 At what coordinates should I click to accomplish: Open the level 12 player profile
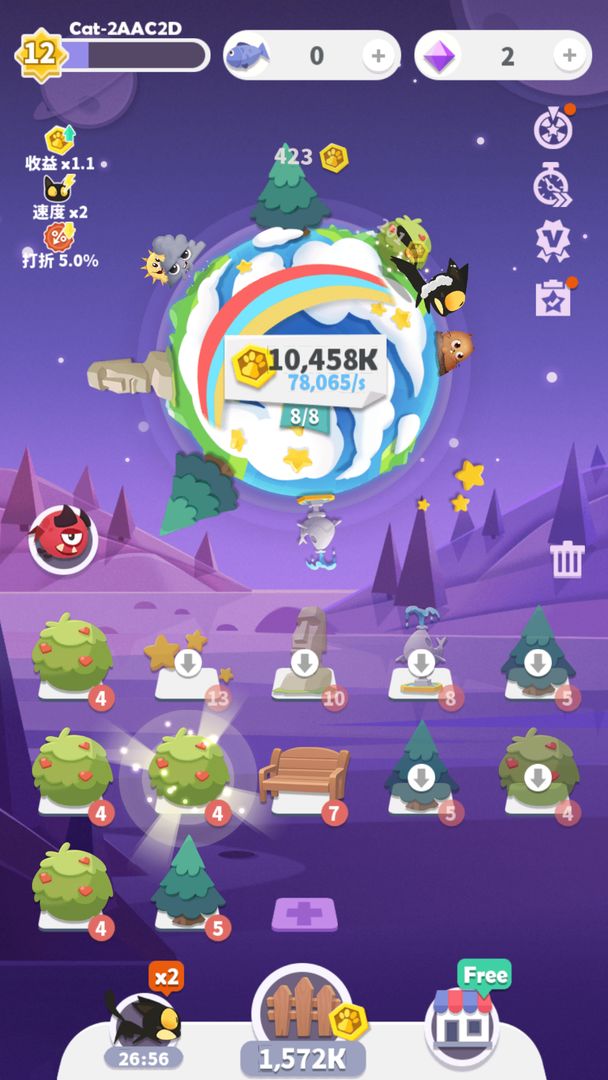tap(40, 53)
